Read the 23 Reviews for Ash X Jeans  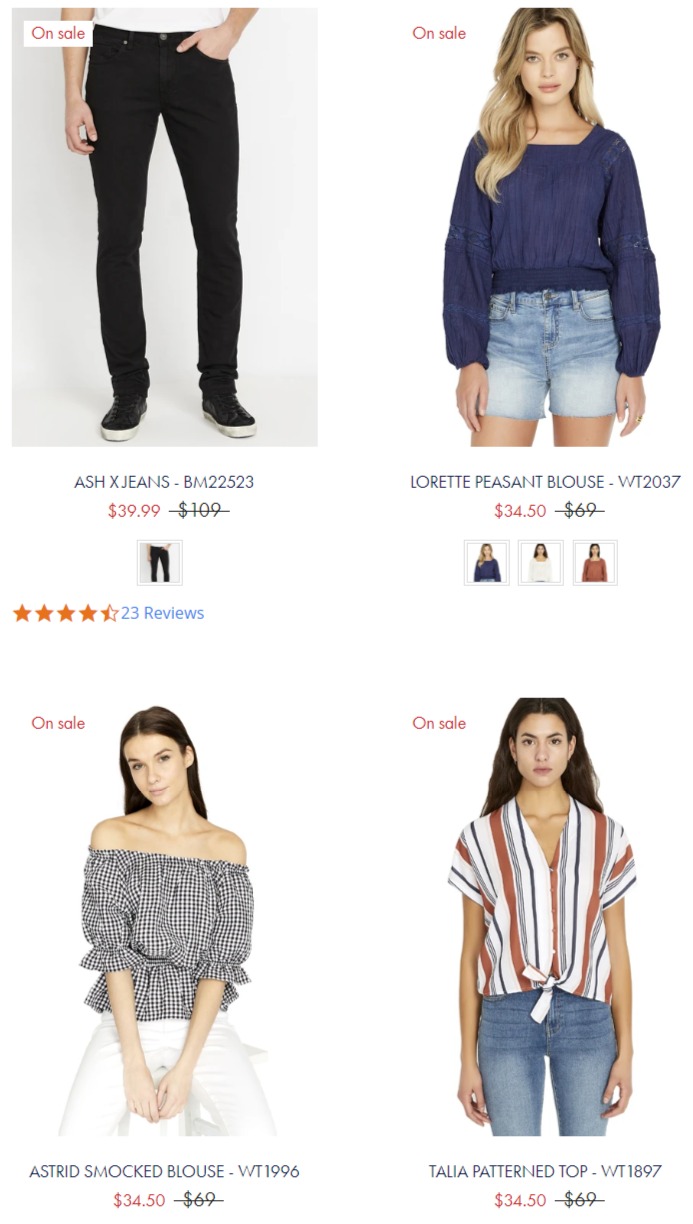[x=162, y=613]
